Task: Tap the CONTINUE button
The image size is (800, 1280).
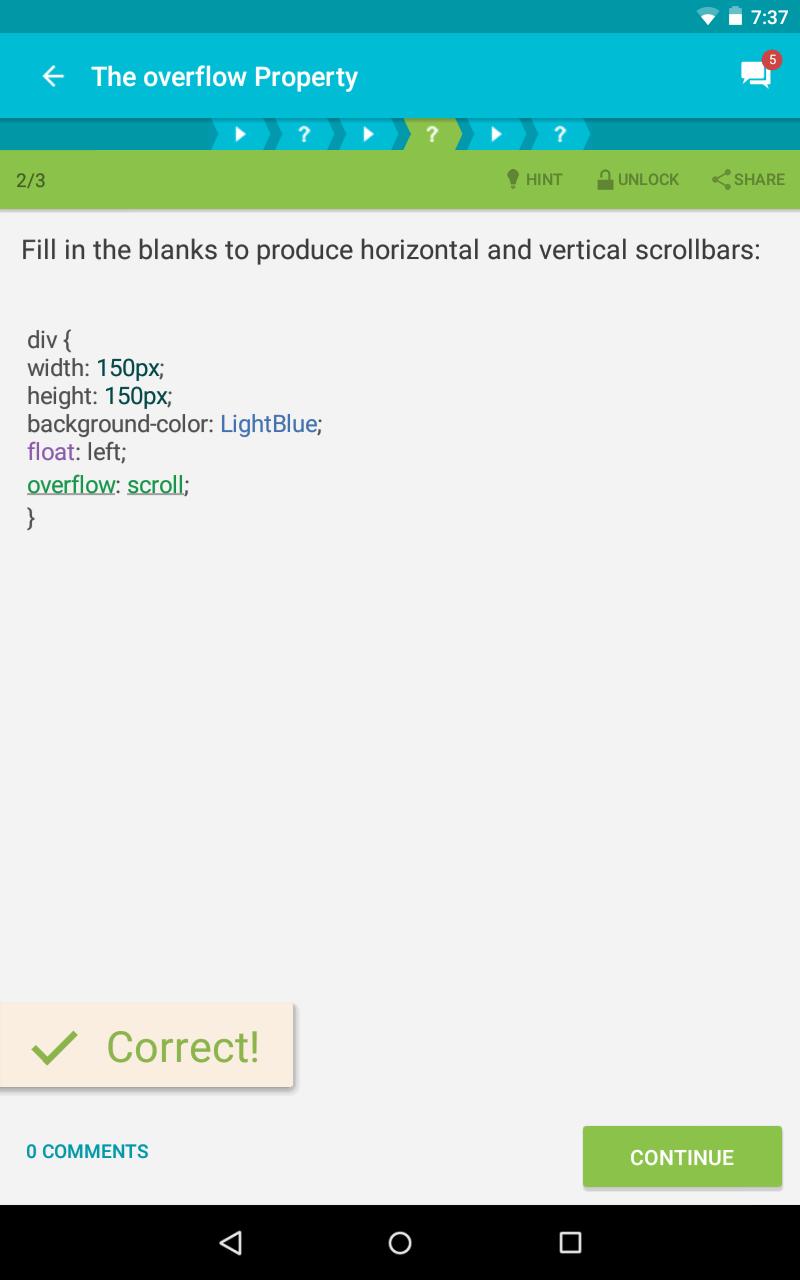Action: tap(682, 1157)
